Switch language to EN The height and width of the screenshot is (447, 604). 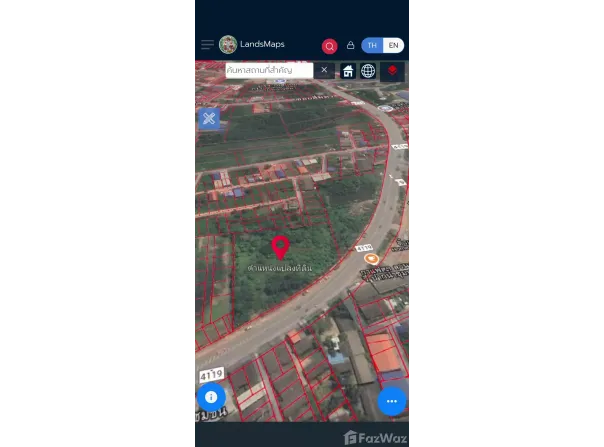click(393, 46)
